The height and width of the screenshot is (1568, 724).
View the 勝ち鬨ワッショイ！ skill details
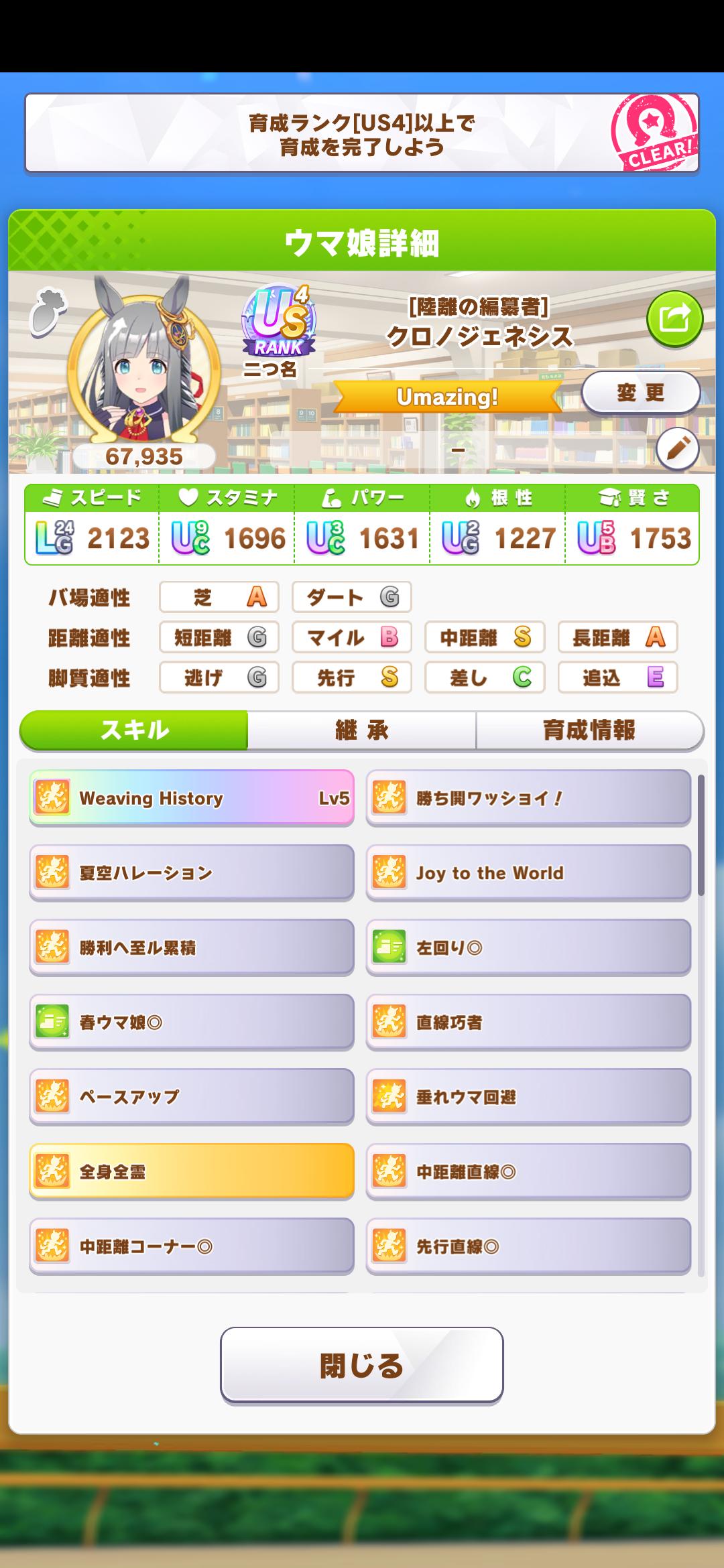click(x=528, y=798)
